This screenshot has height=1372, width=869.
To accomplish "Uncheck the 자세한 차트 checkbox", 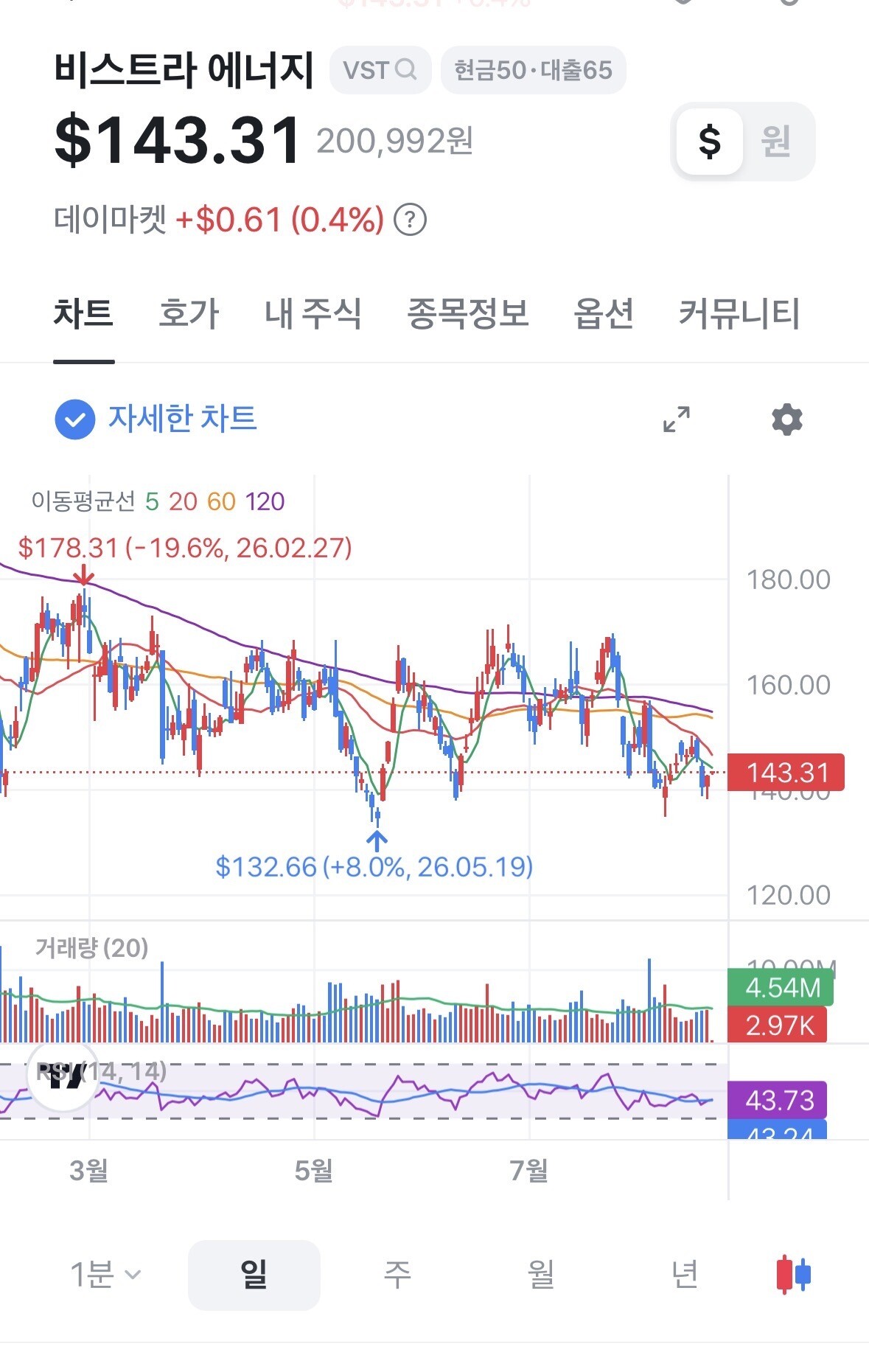I will (x=75, y=419).
